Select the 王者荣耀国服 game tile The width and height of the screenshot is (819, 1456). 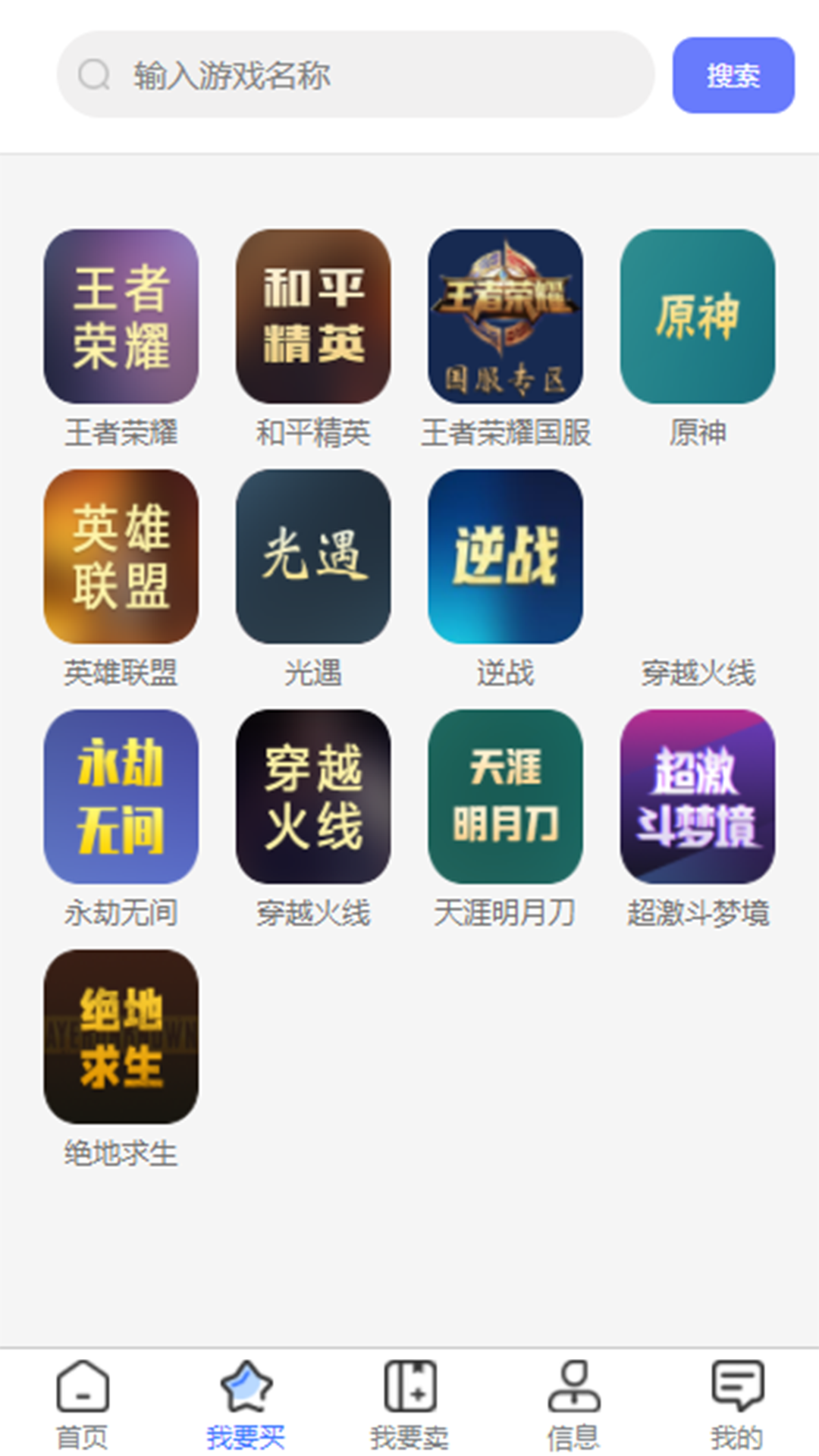coord(505,317)
